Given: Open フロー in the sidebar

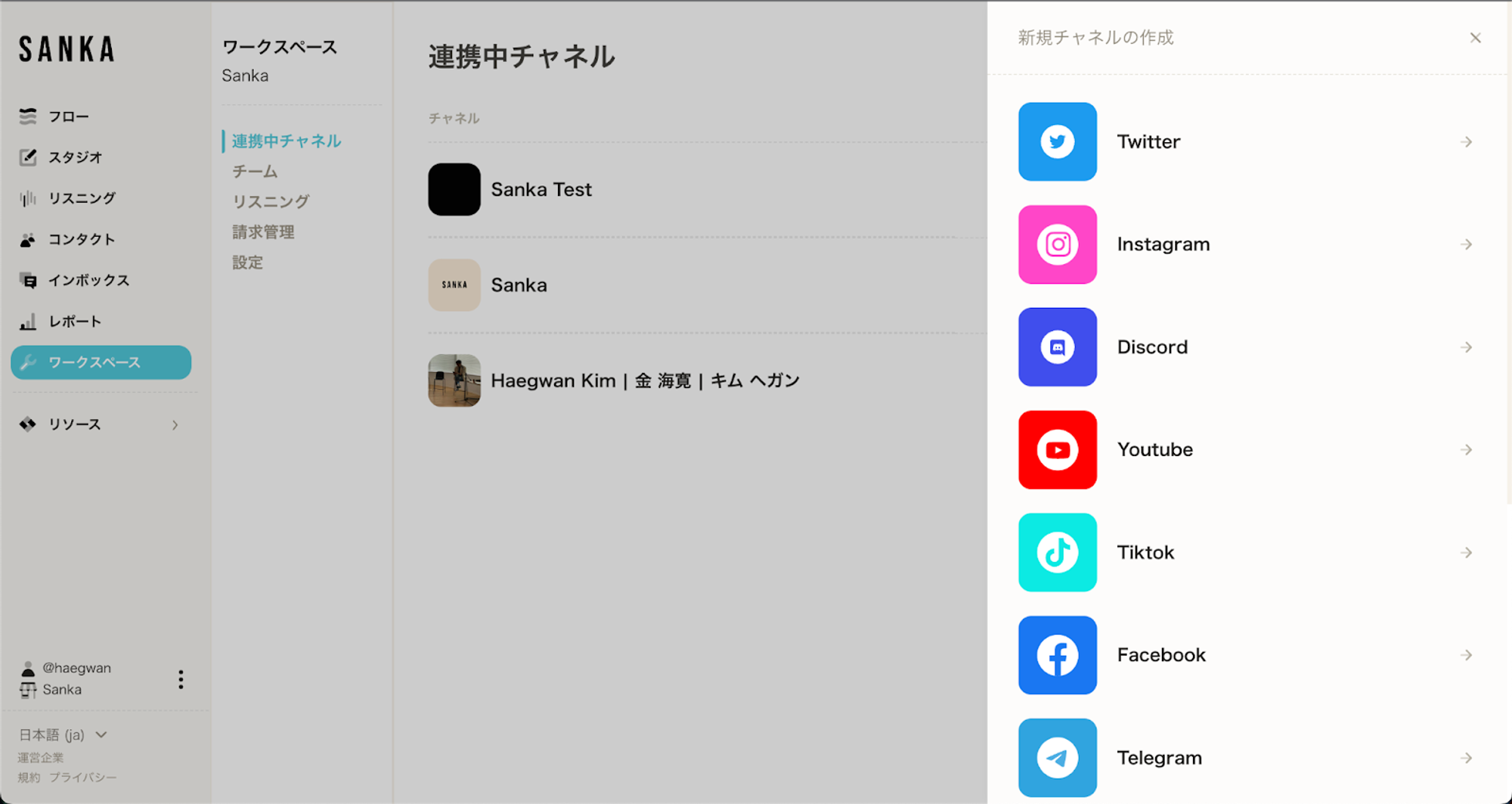Looking at the screenshot, I should (x=68, y=116).
